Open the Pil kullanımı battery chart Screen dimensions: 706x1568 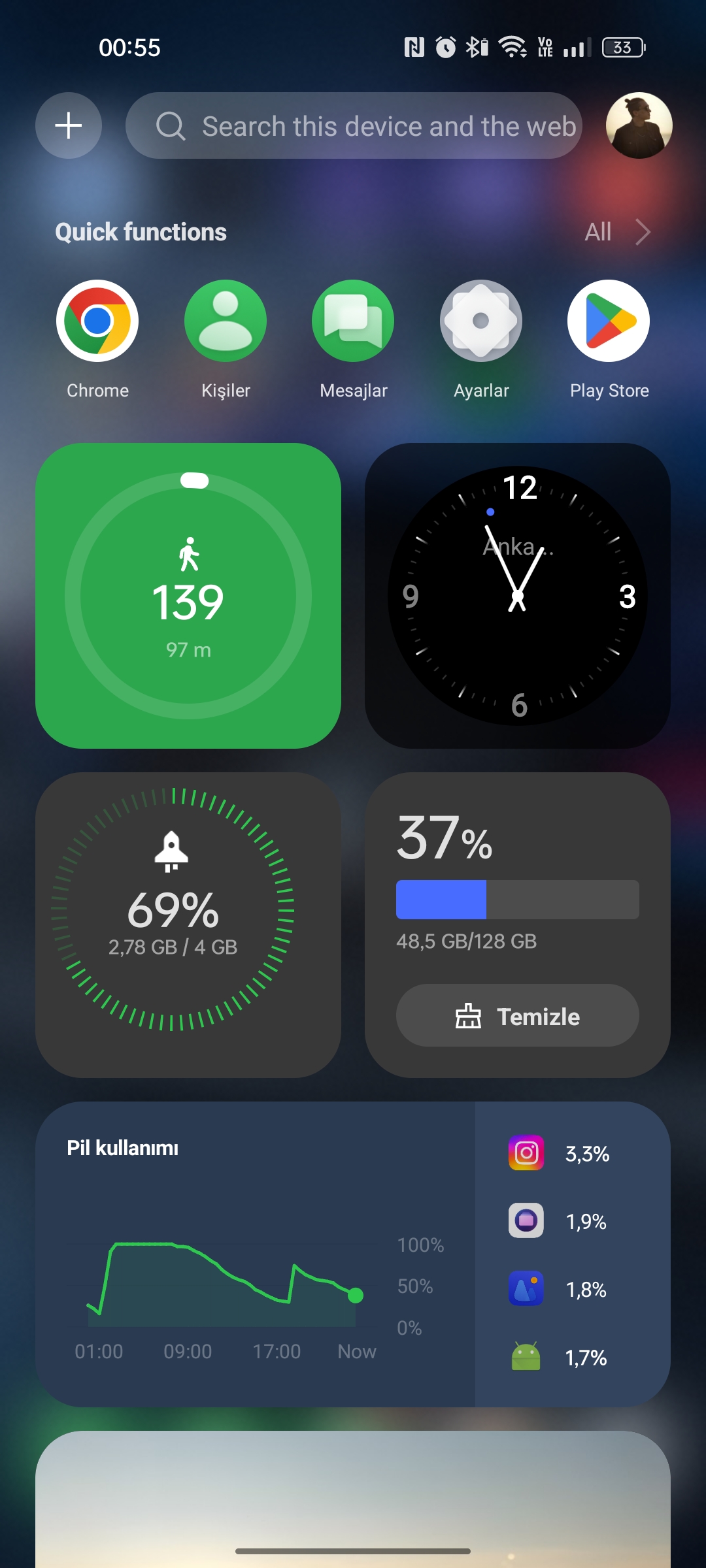255,1254
